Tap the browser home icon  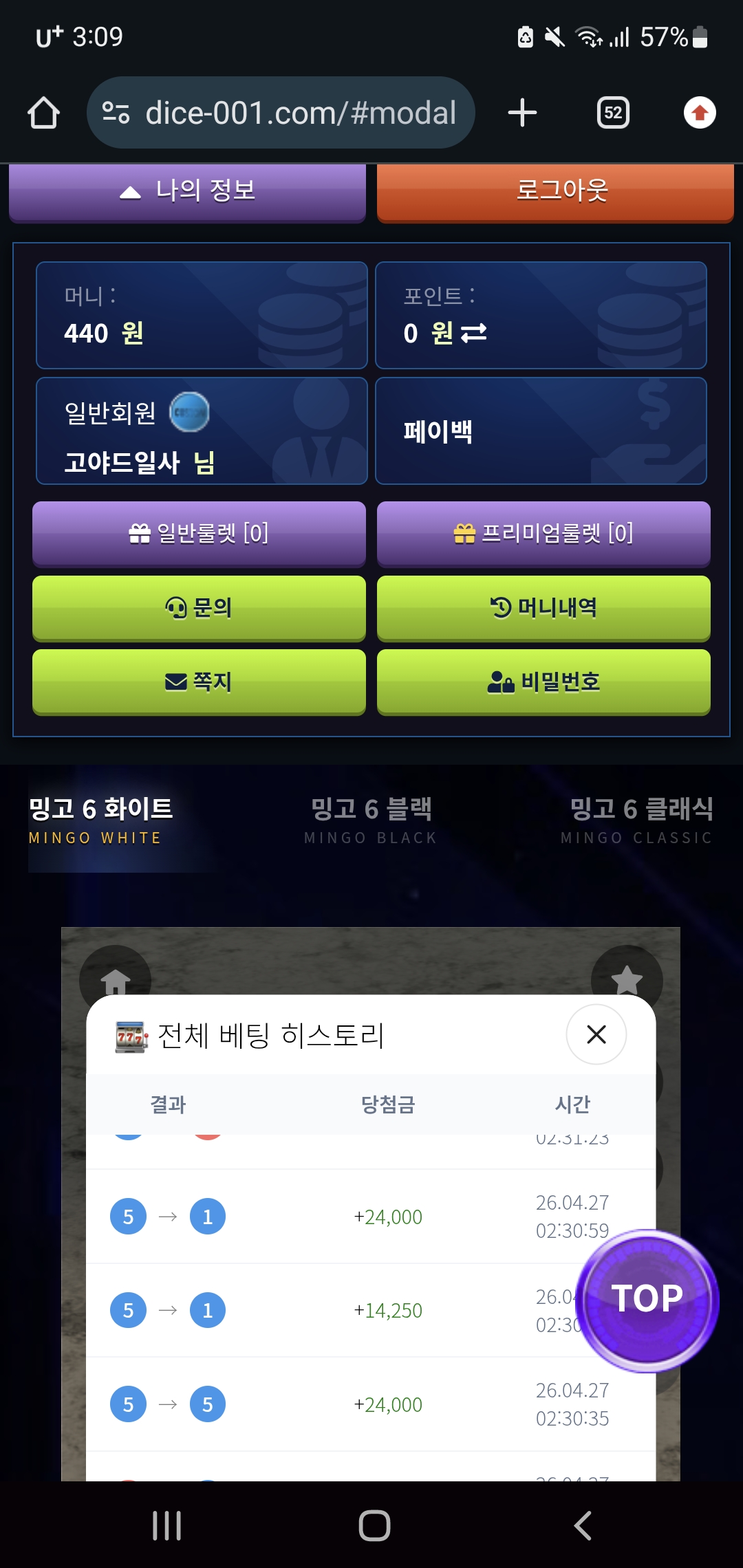(x=43, y=113)
